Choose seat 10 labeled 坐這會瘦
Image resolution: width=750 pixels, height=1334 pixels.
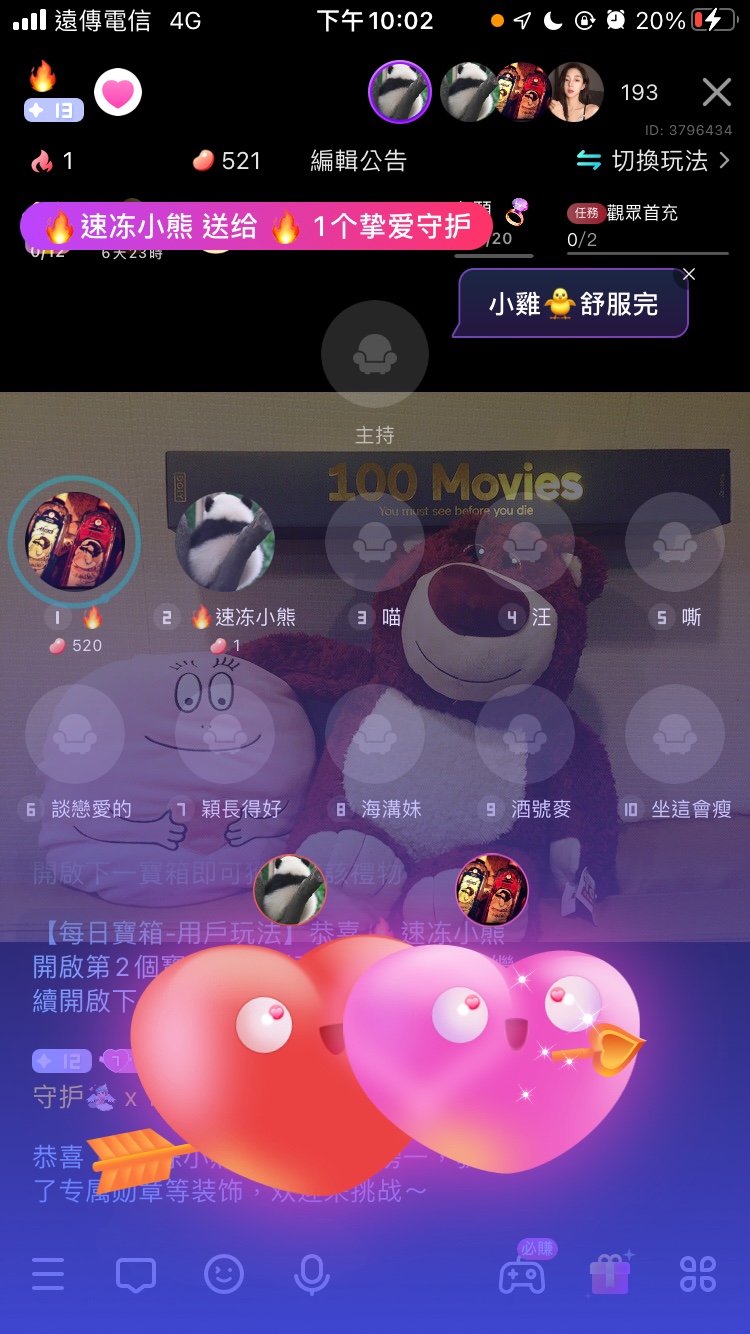(x=675, y=734)
